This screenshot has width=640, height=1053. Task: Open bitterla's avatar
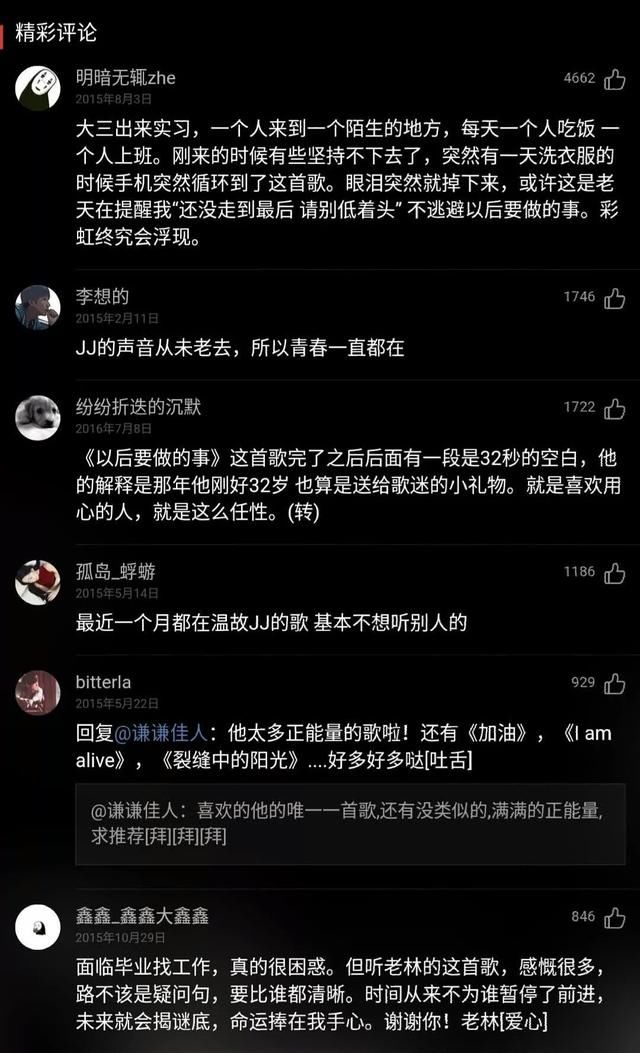[x=38, y=693]
